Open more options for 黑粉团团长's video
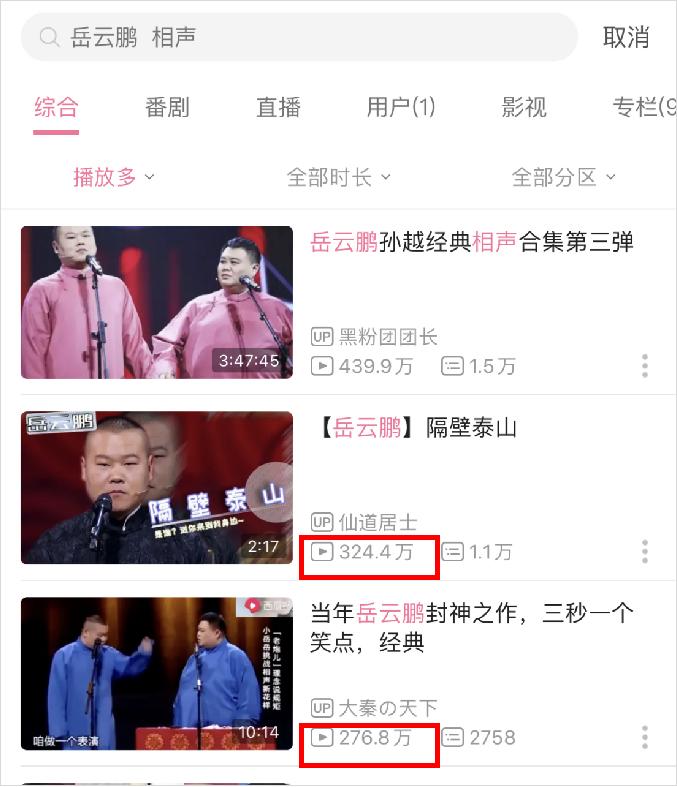677x787 pixels. (x=645, y=366)
